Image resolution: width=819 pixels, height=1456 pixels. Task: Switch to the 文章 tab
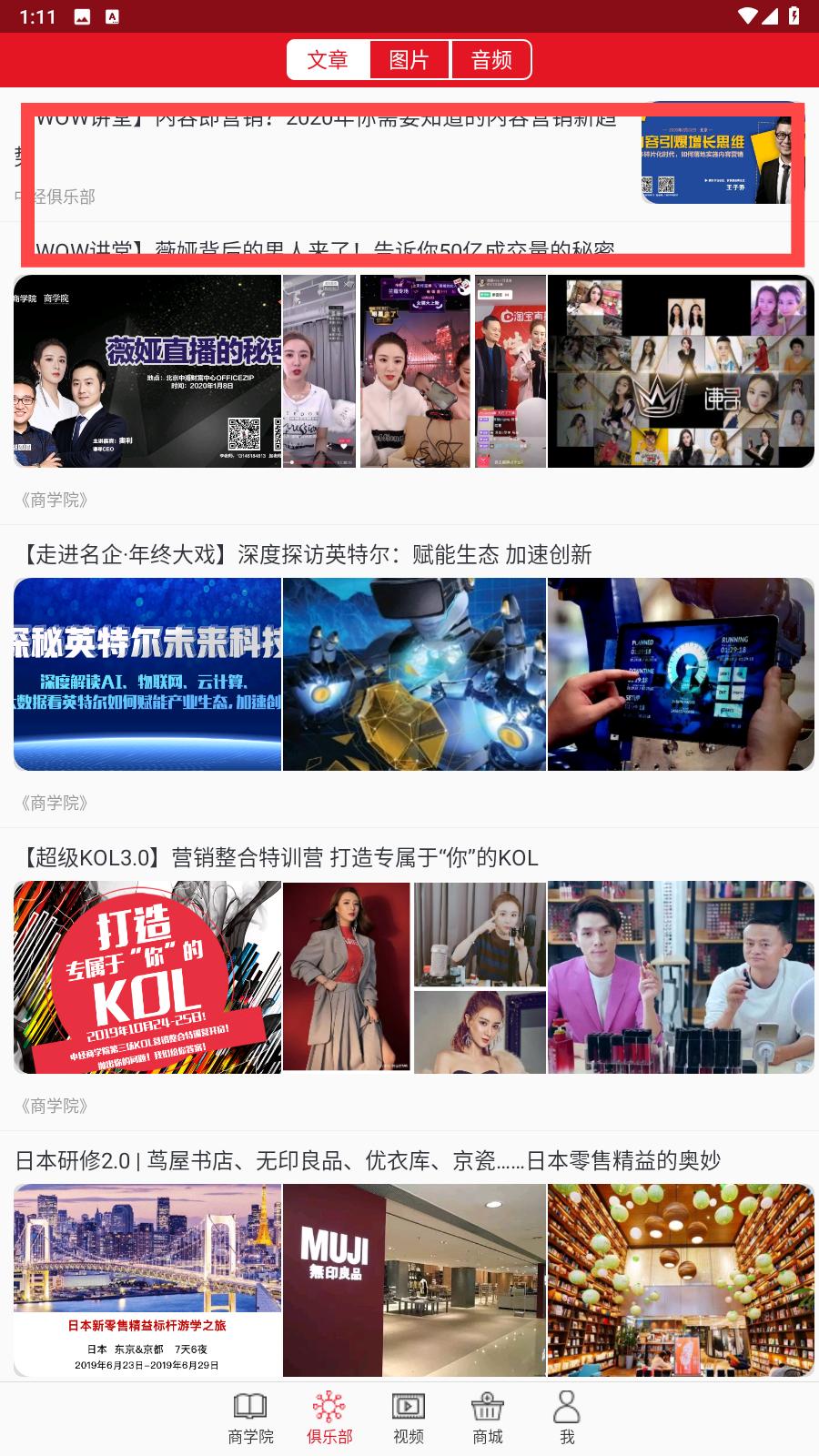click(x=328, y=60)
